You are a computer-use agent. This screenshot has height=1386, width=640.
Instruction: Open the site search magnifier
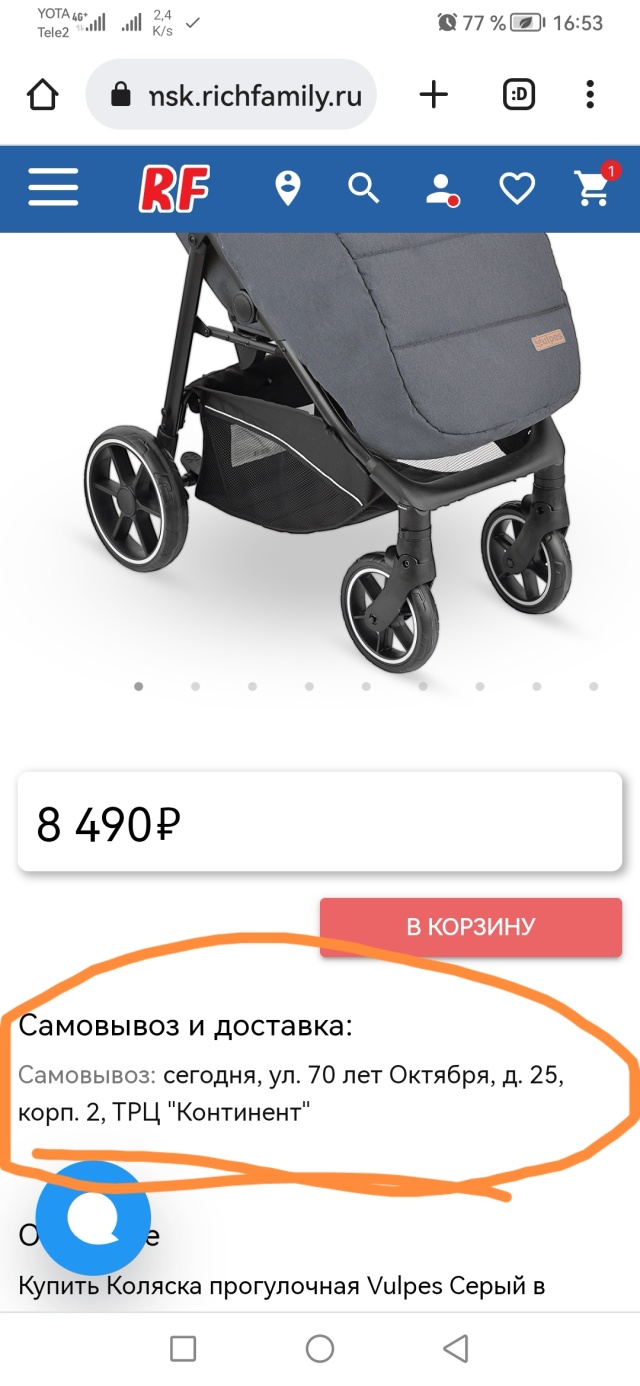point(363,188)
